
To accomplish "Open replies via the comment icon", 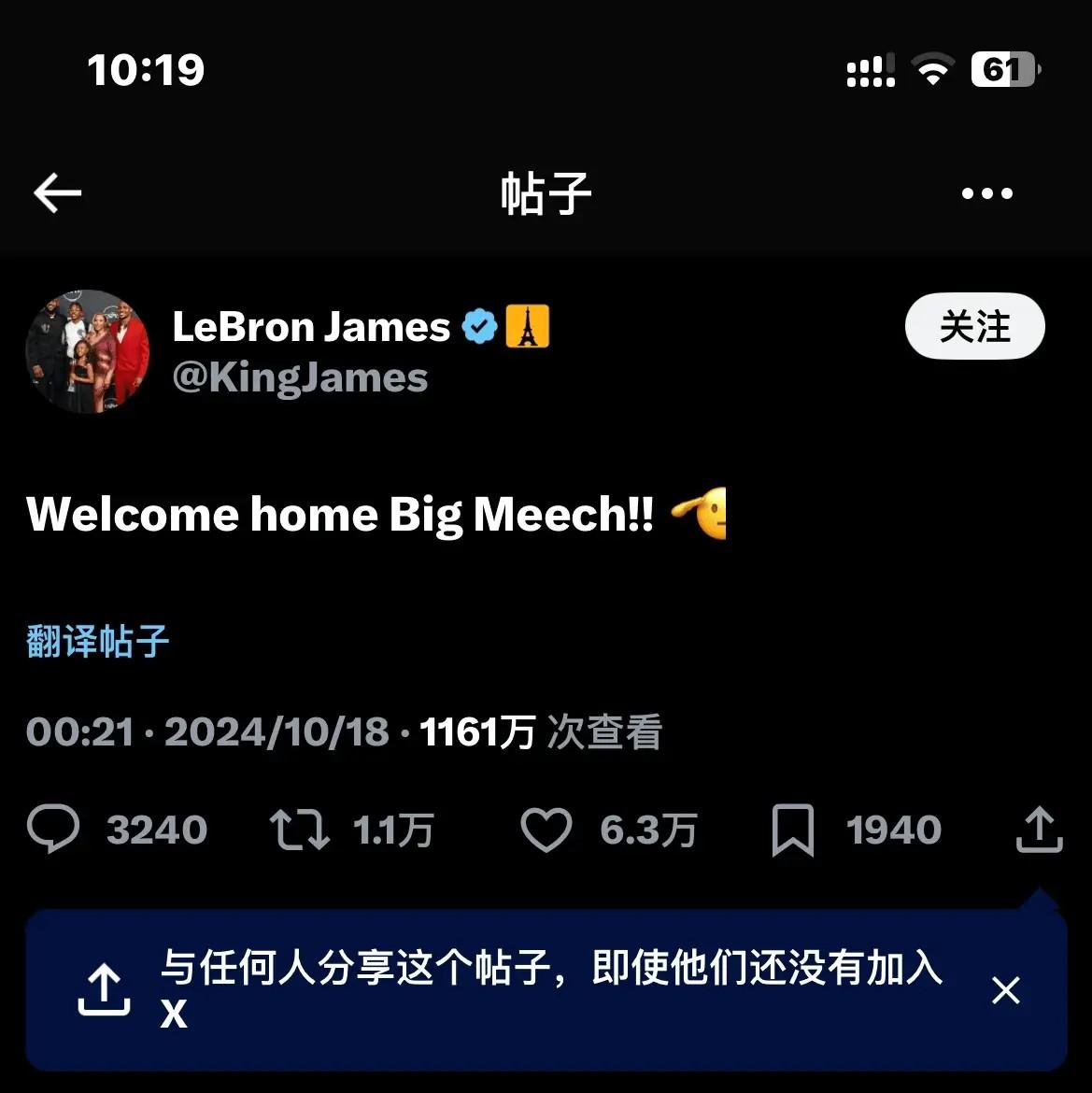I will click(x=54, y=830).
